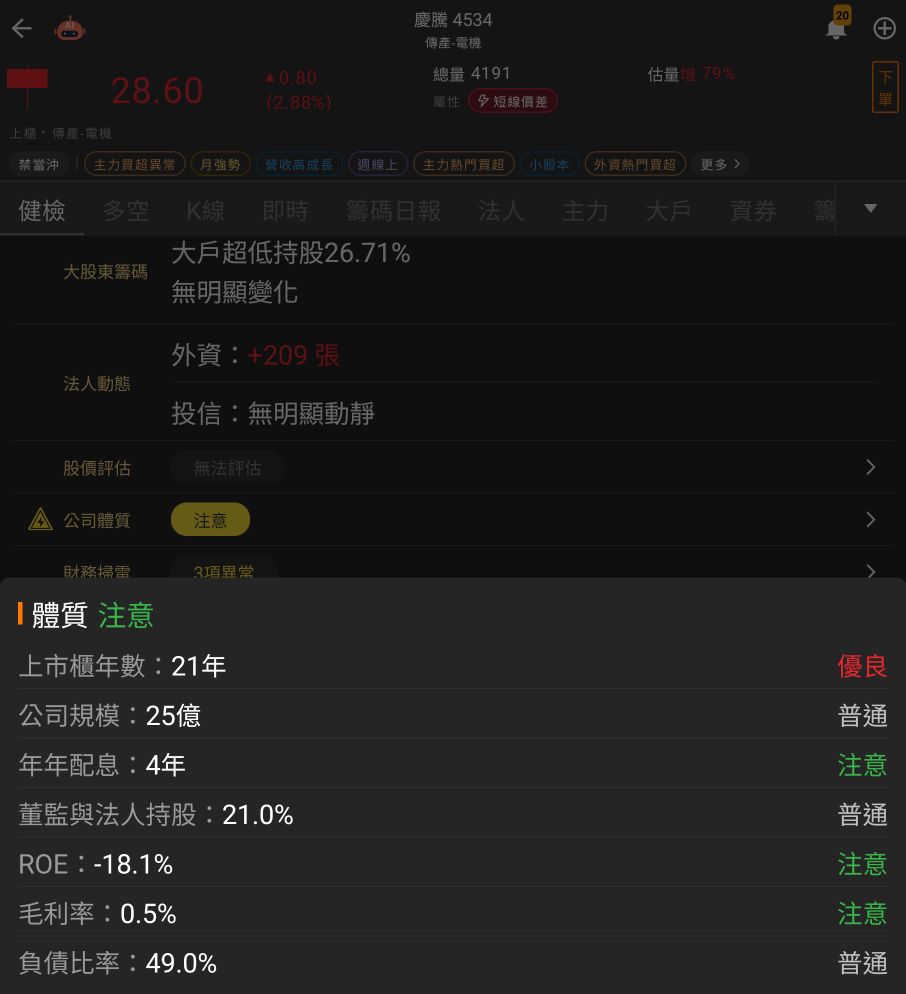The width and height of the screenshot is (906, 994).
Task: Switch to the 法人 tab
Action: (501, 210)
